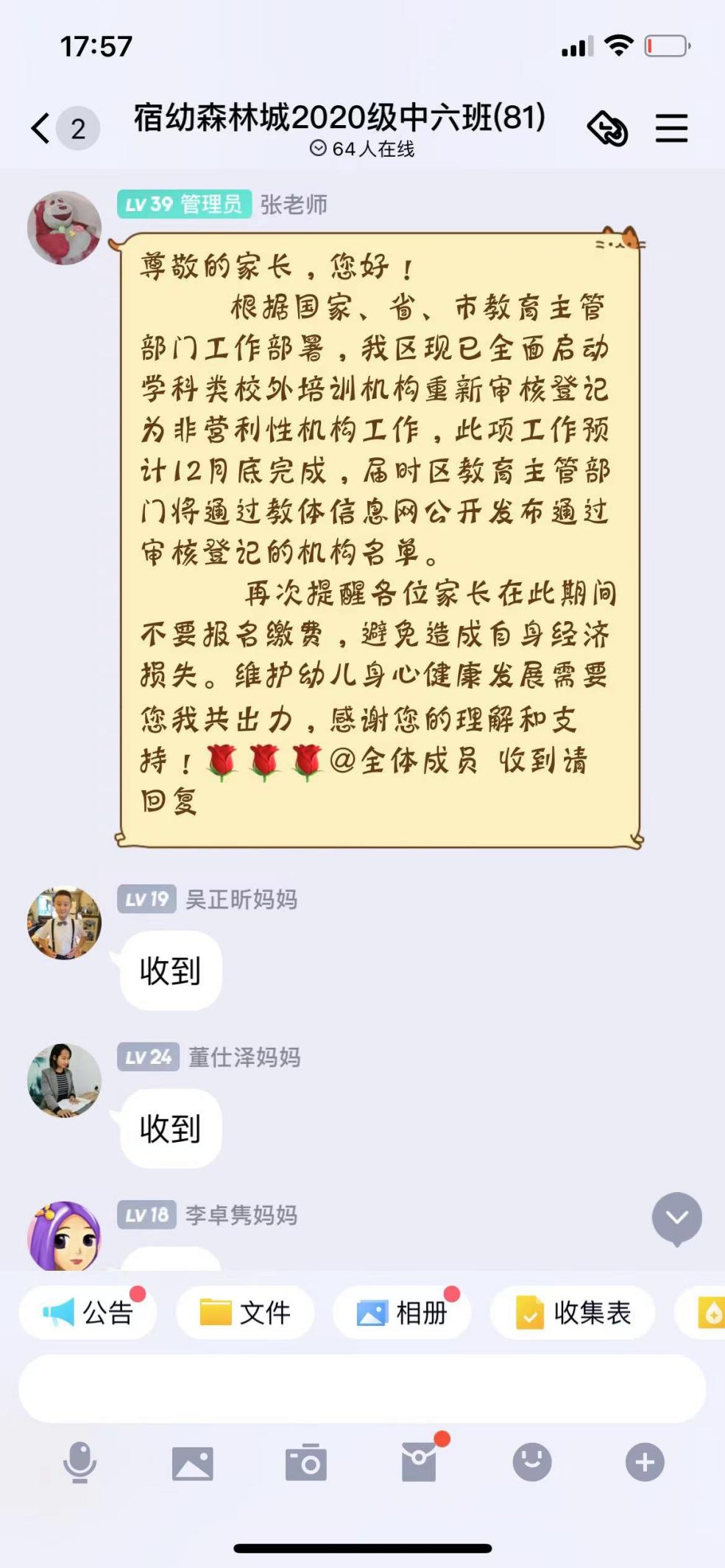
Task: Pick a photo from the gallery icon
Action: pyautogui.click(x=193, y=1463)
